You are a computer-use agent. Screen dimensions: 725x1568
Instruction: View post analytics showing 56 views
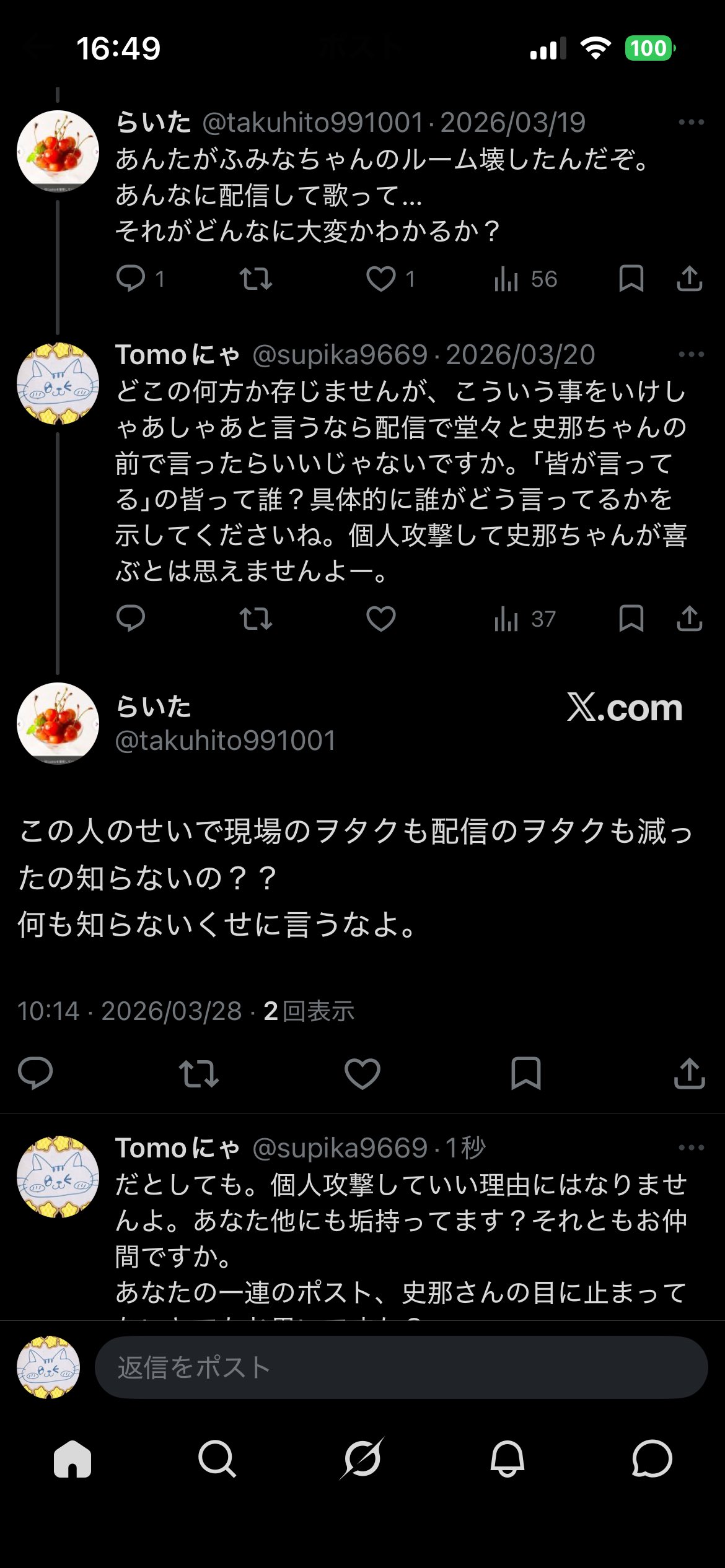[x=525, y=279]
